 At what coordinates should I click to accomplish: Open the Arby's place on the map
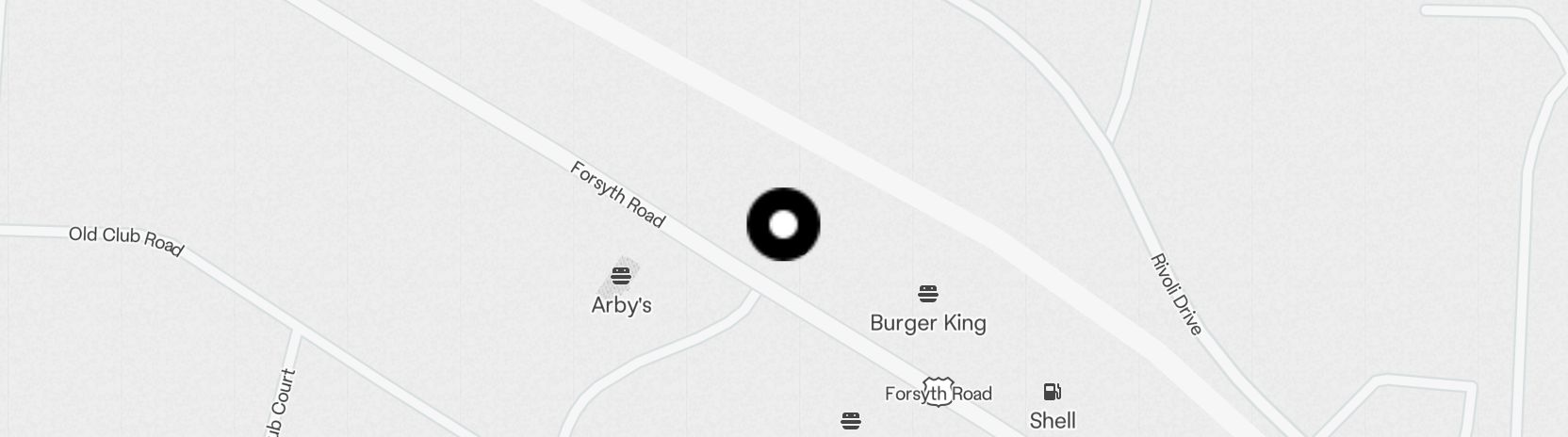click(x=621, y=277)
